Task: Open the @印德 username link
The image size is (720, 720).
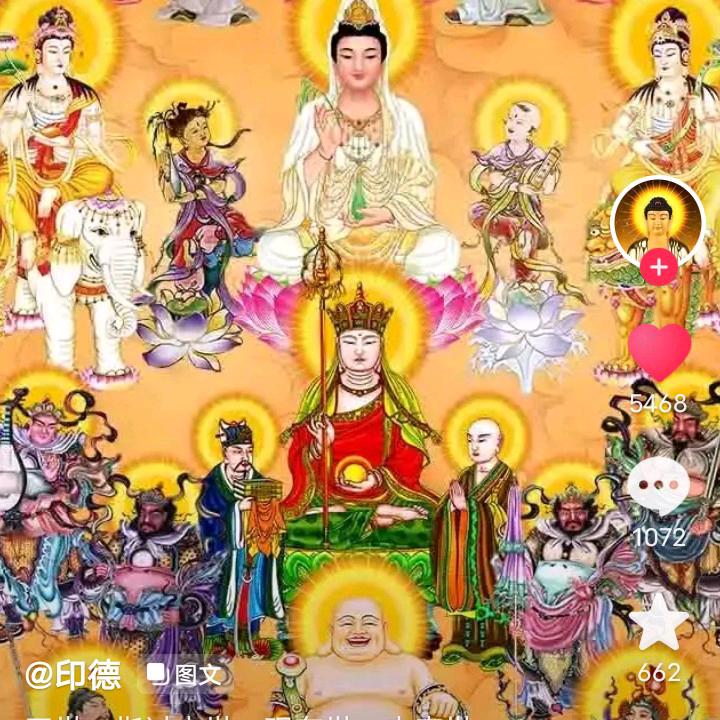Action: (73, 674)
